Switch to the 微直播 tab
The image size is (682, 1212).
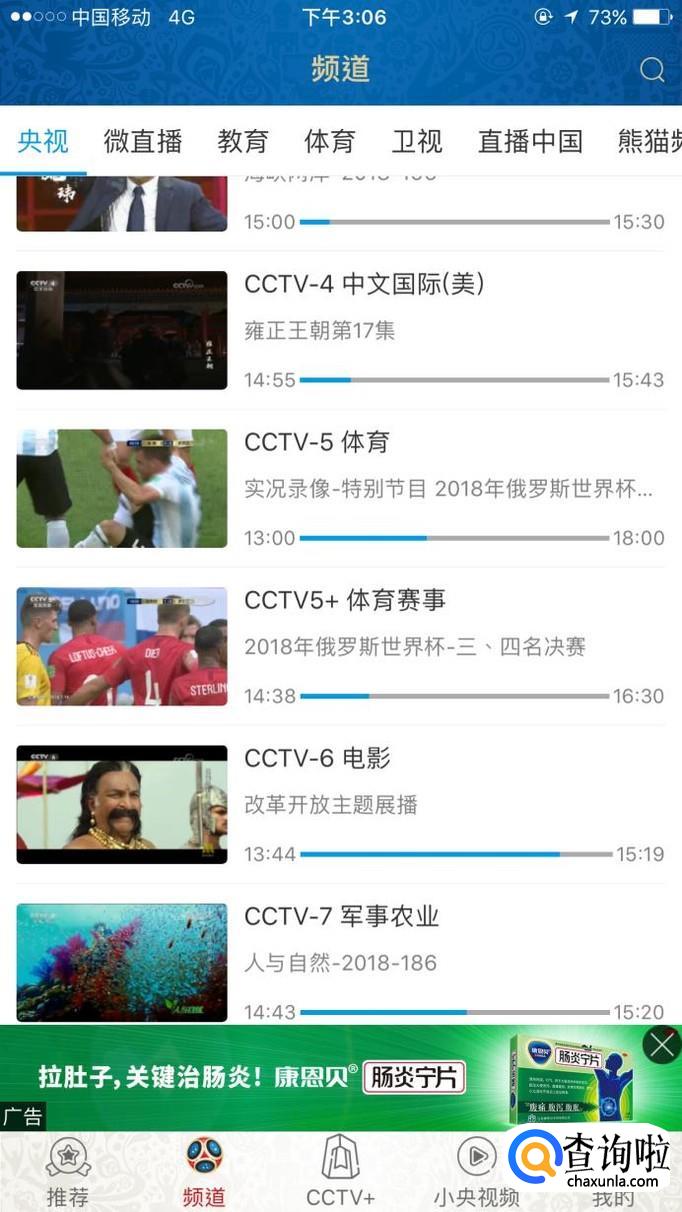(x=143, y=141)
